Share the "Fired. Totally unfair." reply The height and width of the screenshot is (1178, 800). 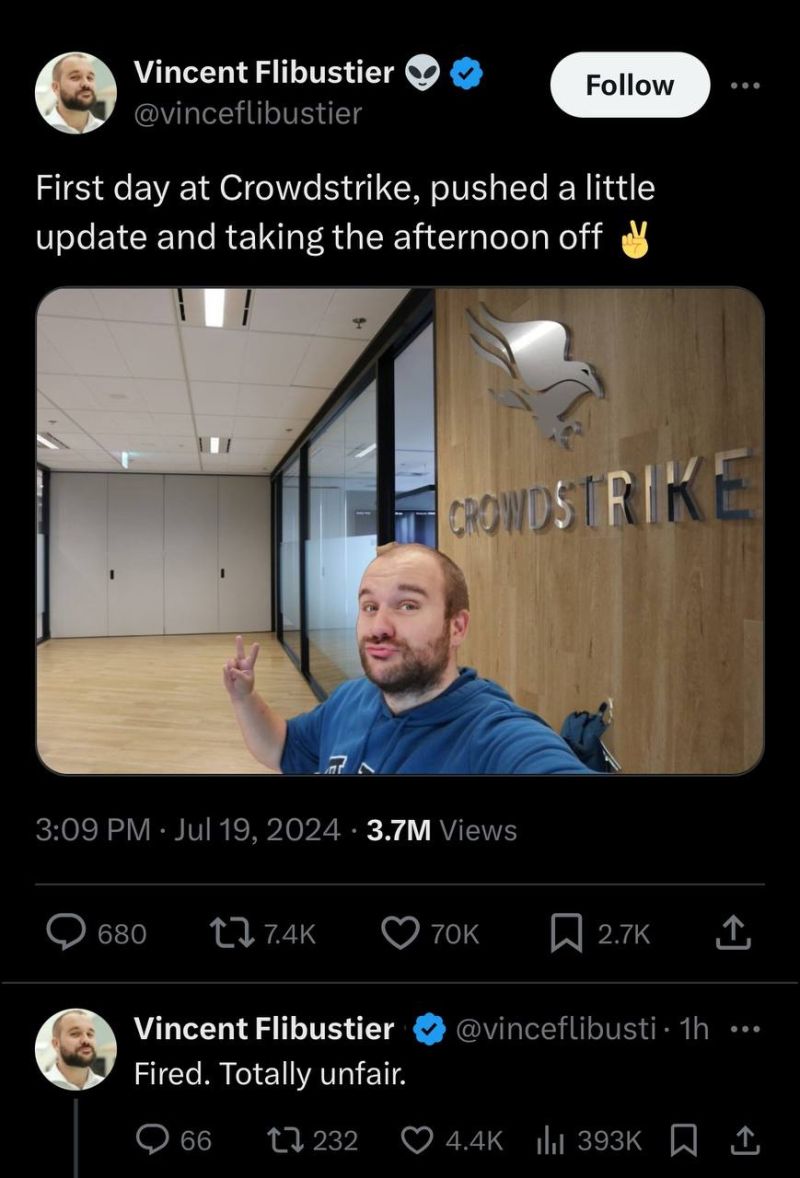[745, 1139]
